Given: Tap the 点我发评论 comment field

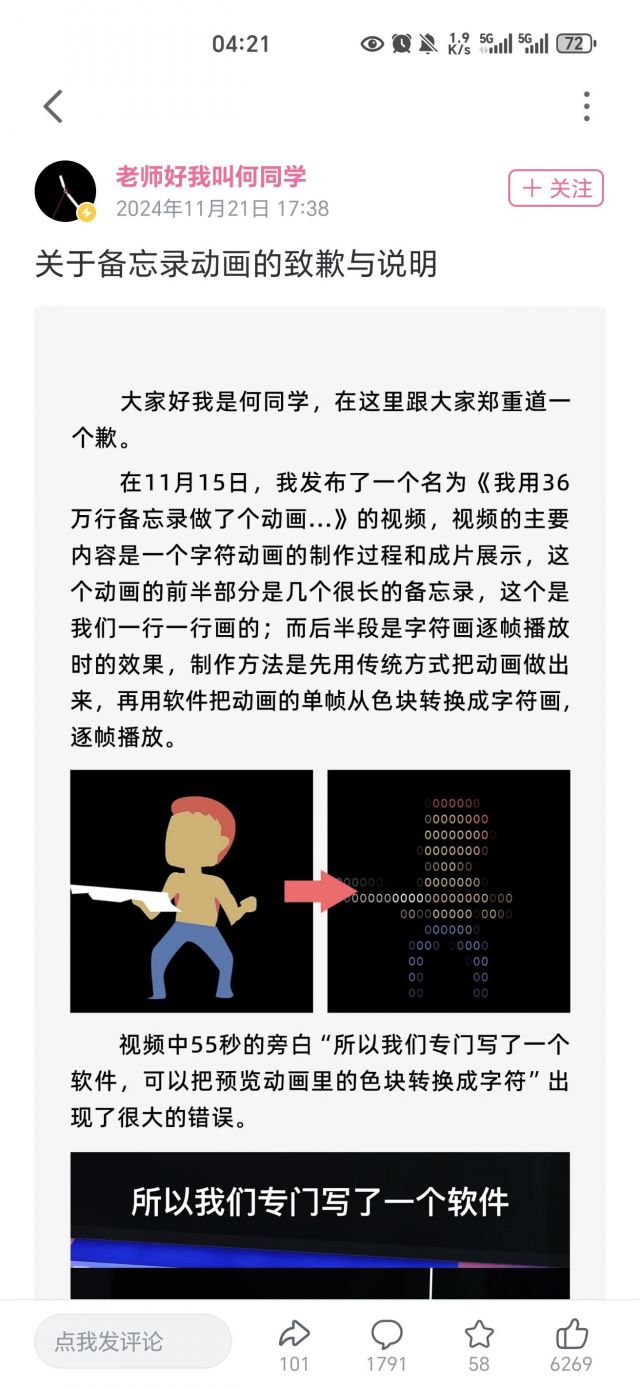Looking at the screenshot, I should (132, 1341).
